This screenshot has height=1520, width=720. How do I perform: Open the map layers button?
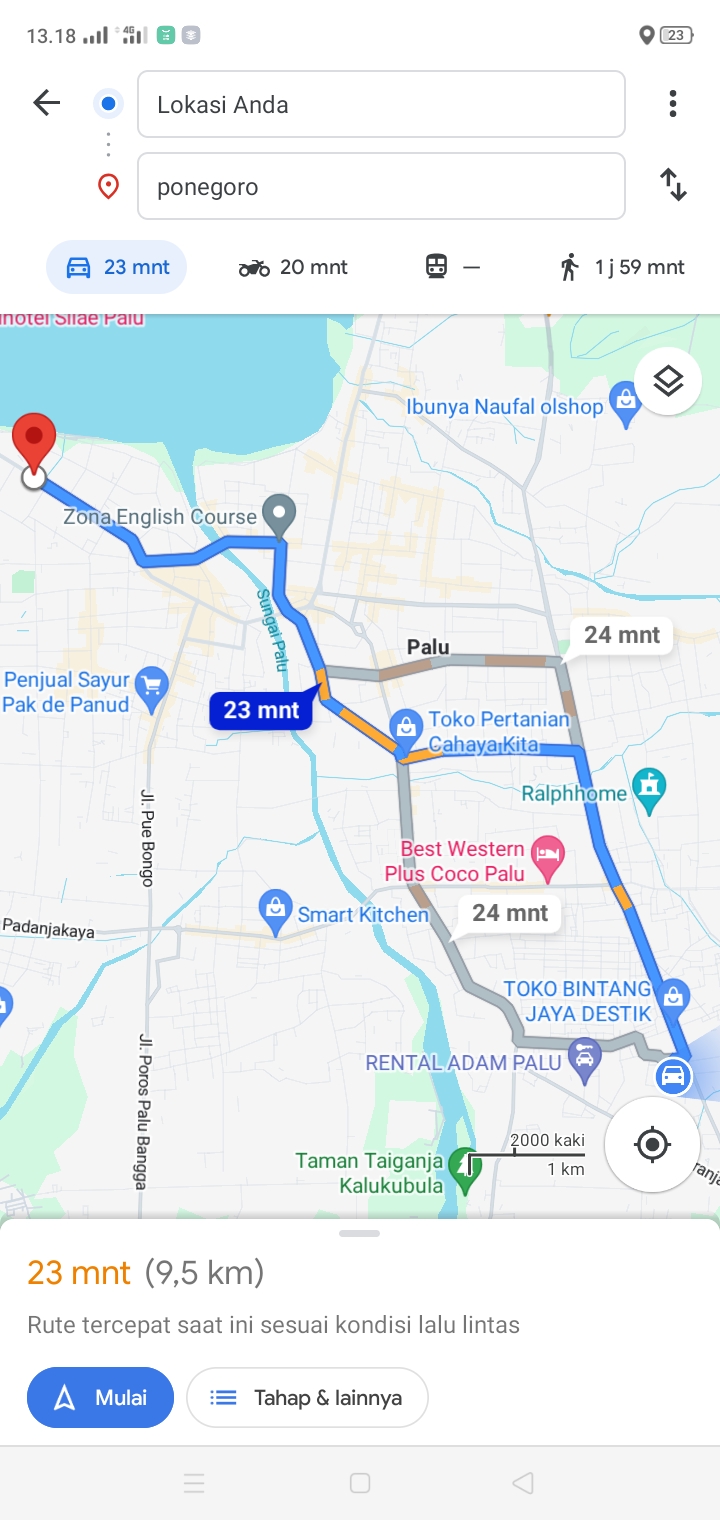[x=667, y=381]
